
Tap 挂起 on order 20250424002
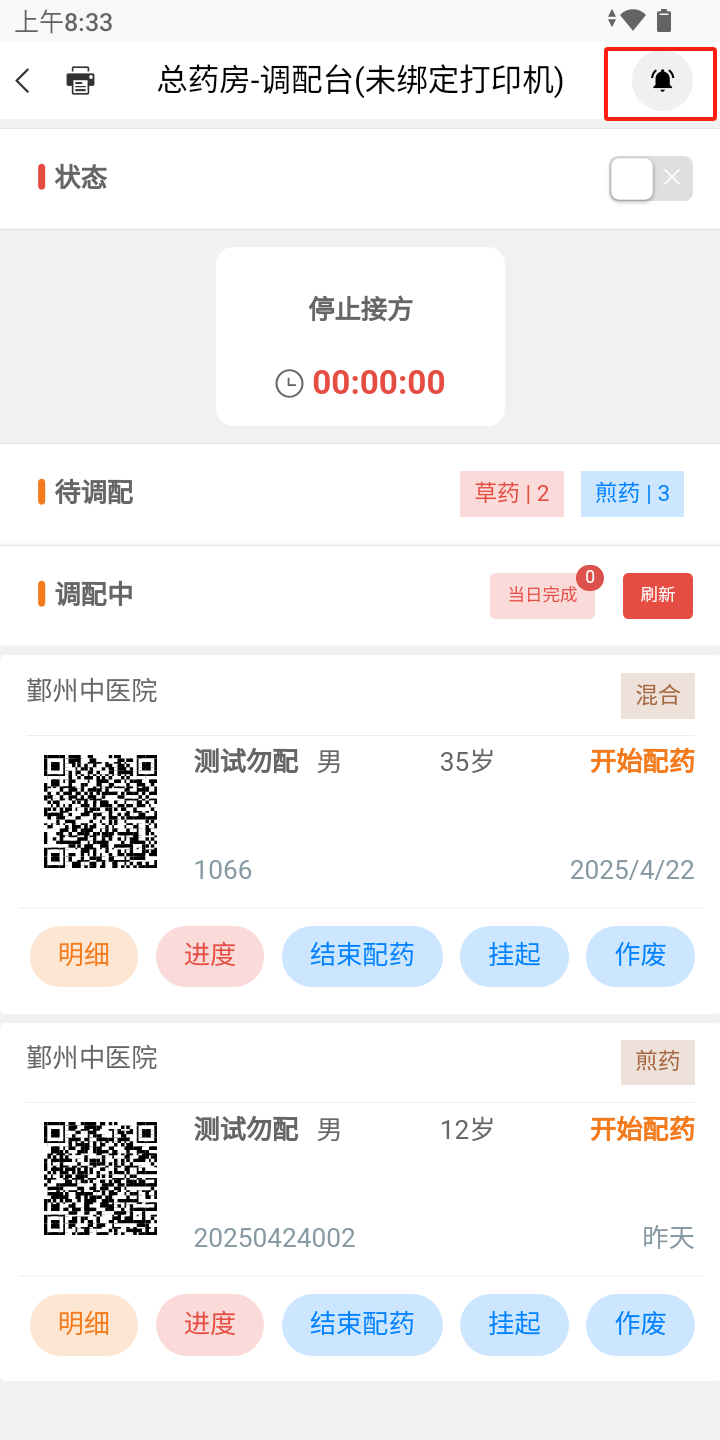coord(514,1325)
